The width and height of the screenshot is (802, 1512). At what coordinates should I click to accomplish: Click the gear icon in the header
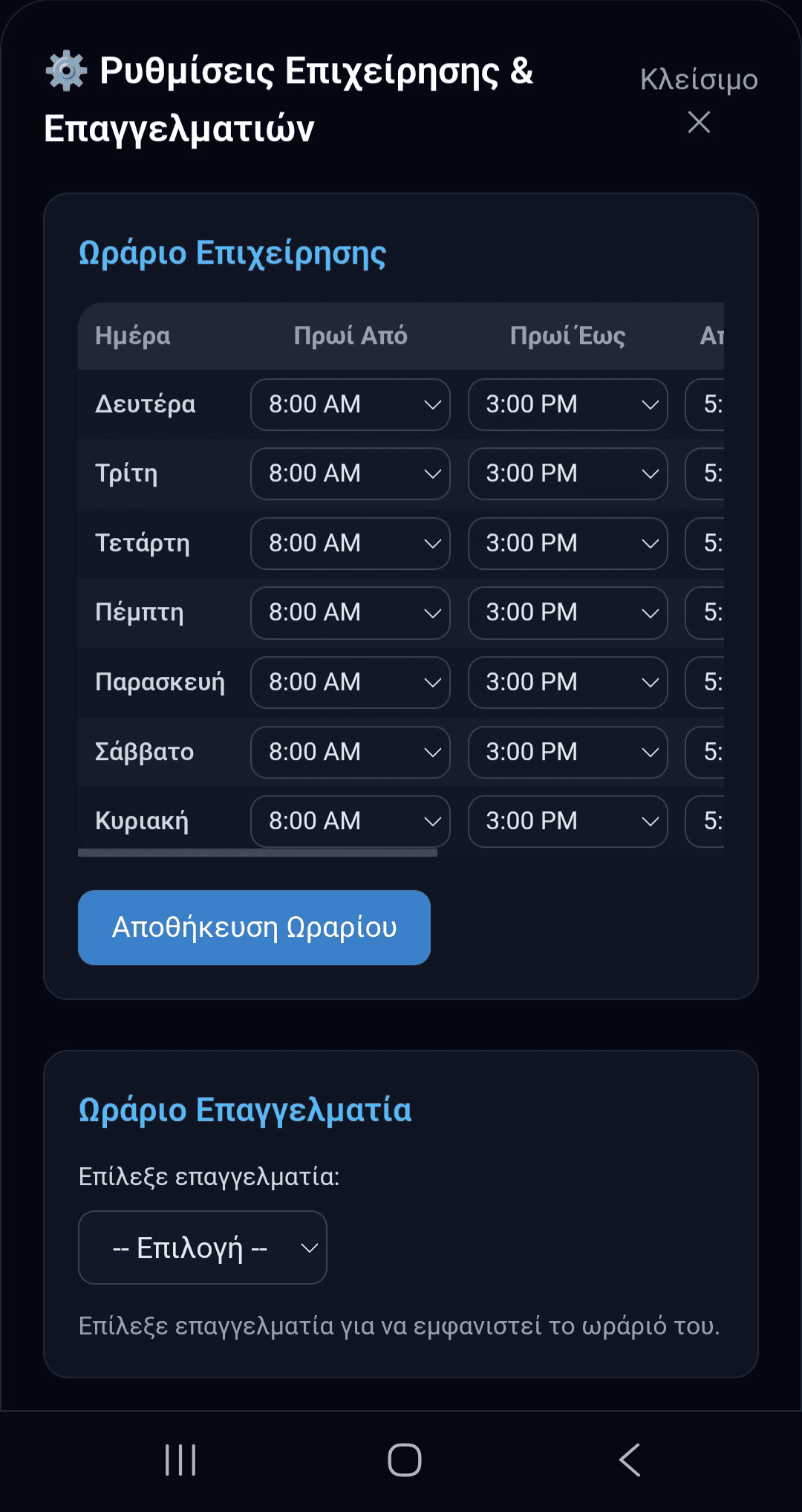tap(65, 72)
